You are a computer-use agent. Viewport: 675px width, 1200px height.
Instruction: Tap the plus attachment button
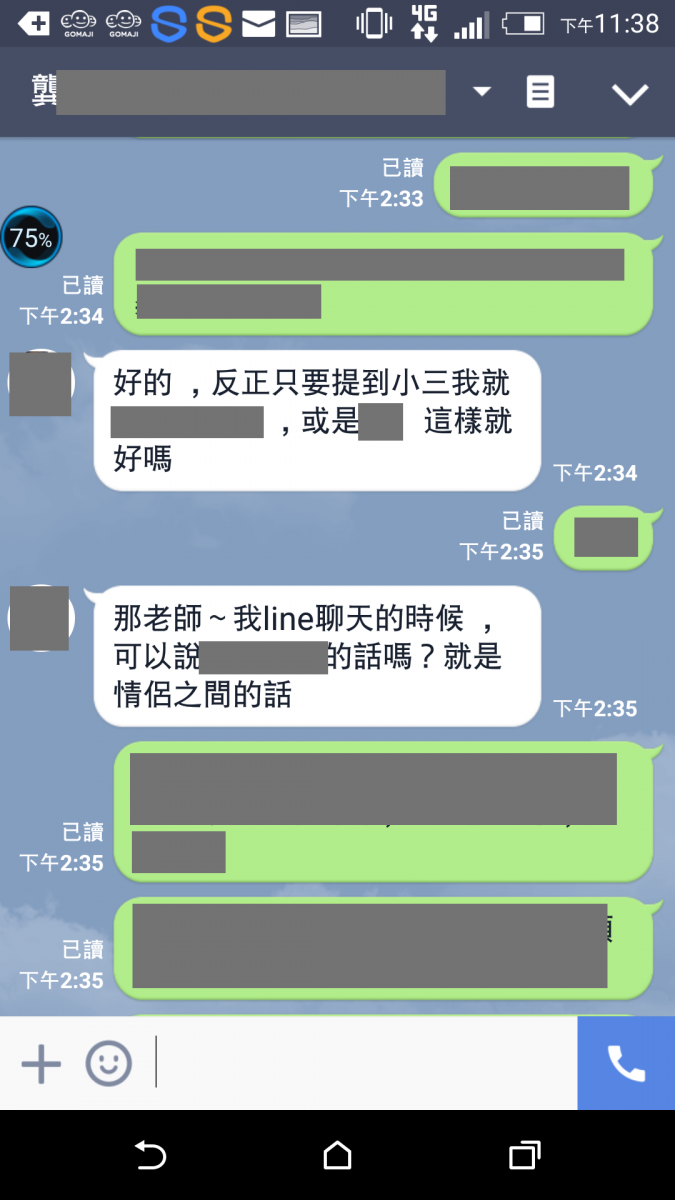click(x=41, y=1063)
